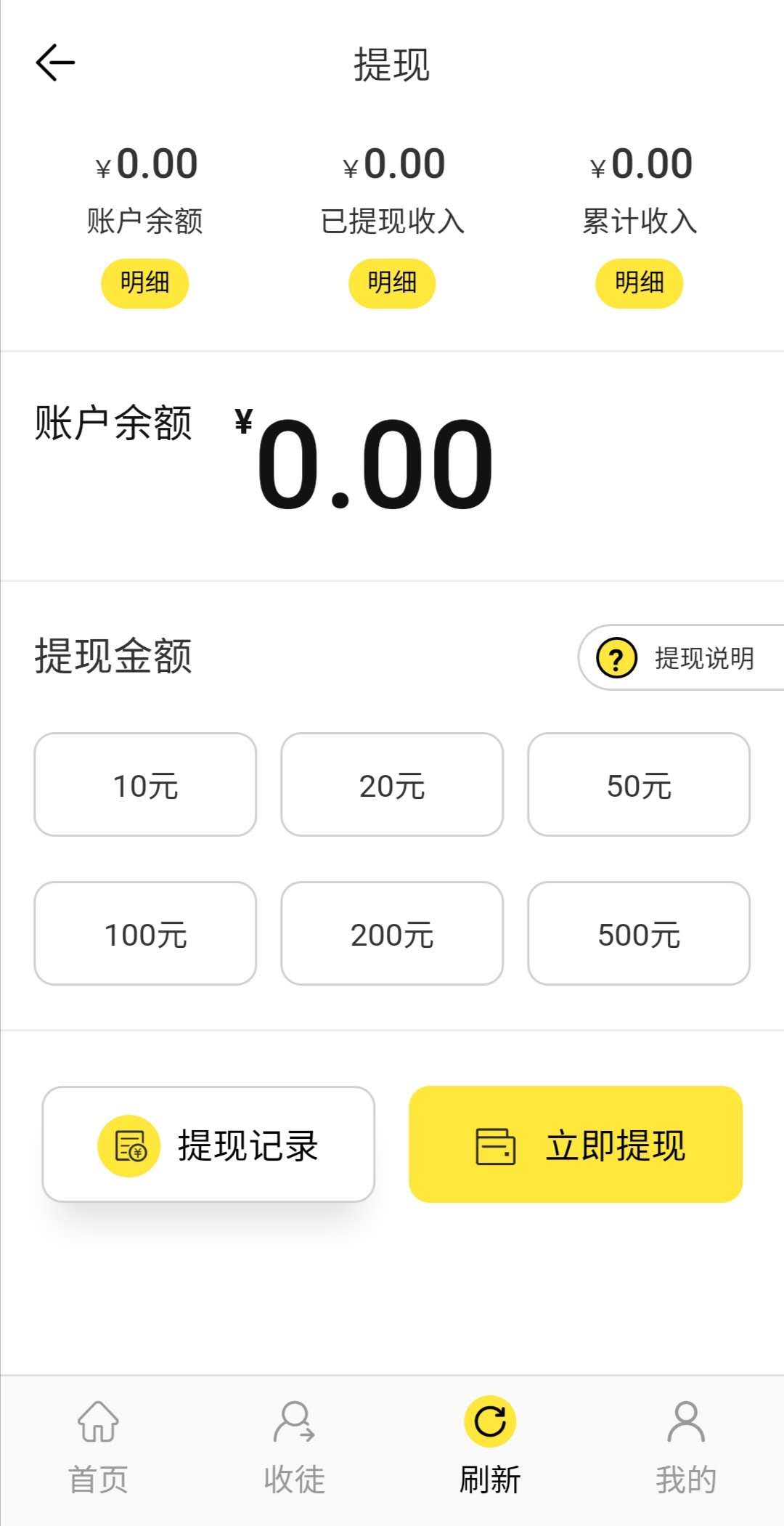Open 提现记录 withdrawal history
Viewport: 784px width, 1526px height.
208,1145
